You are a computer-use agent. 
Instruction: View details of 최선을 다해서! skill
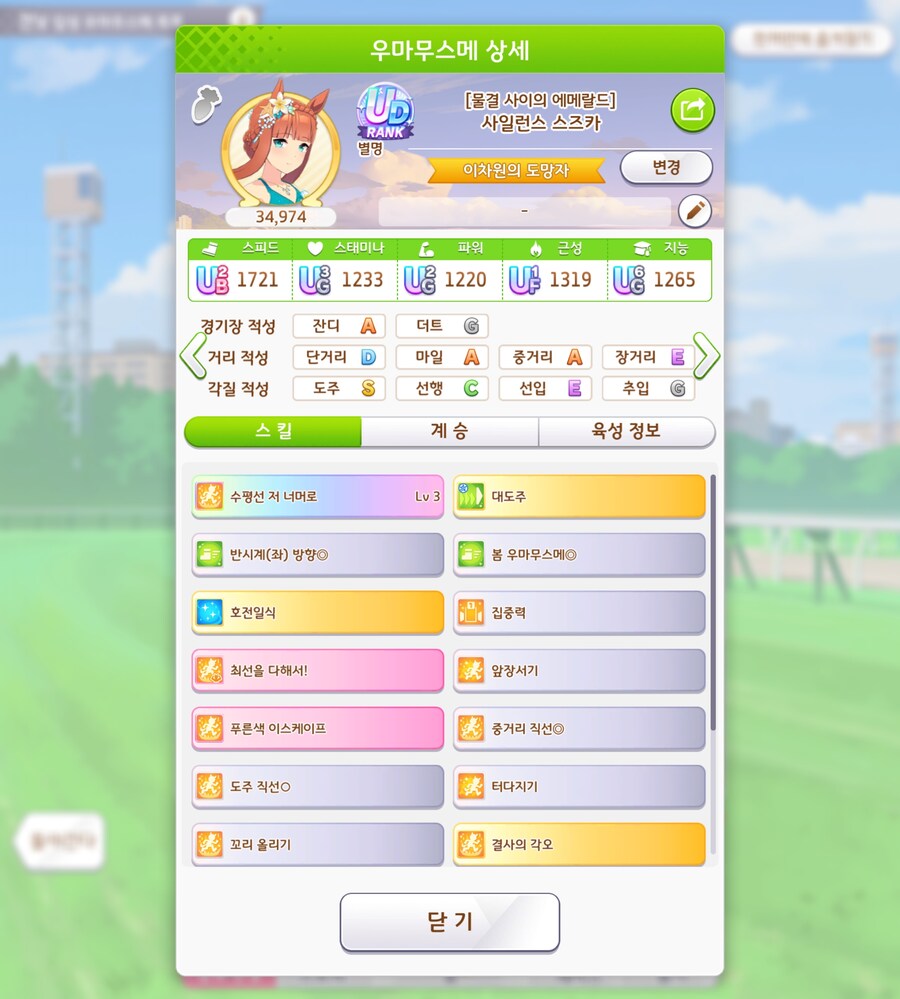[317, 670]
